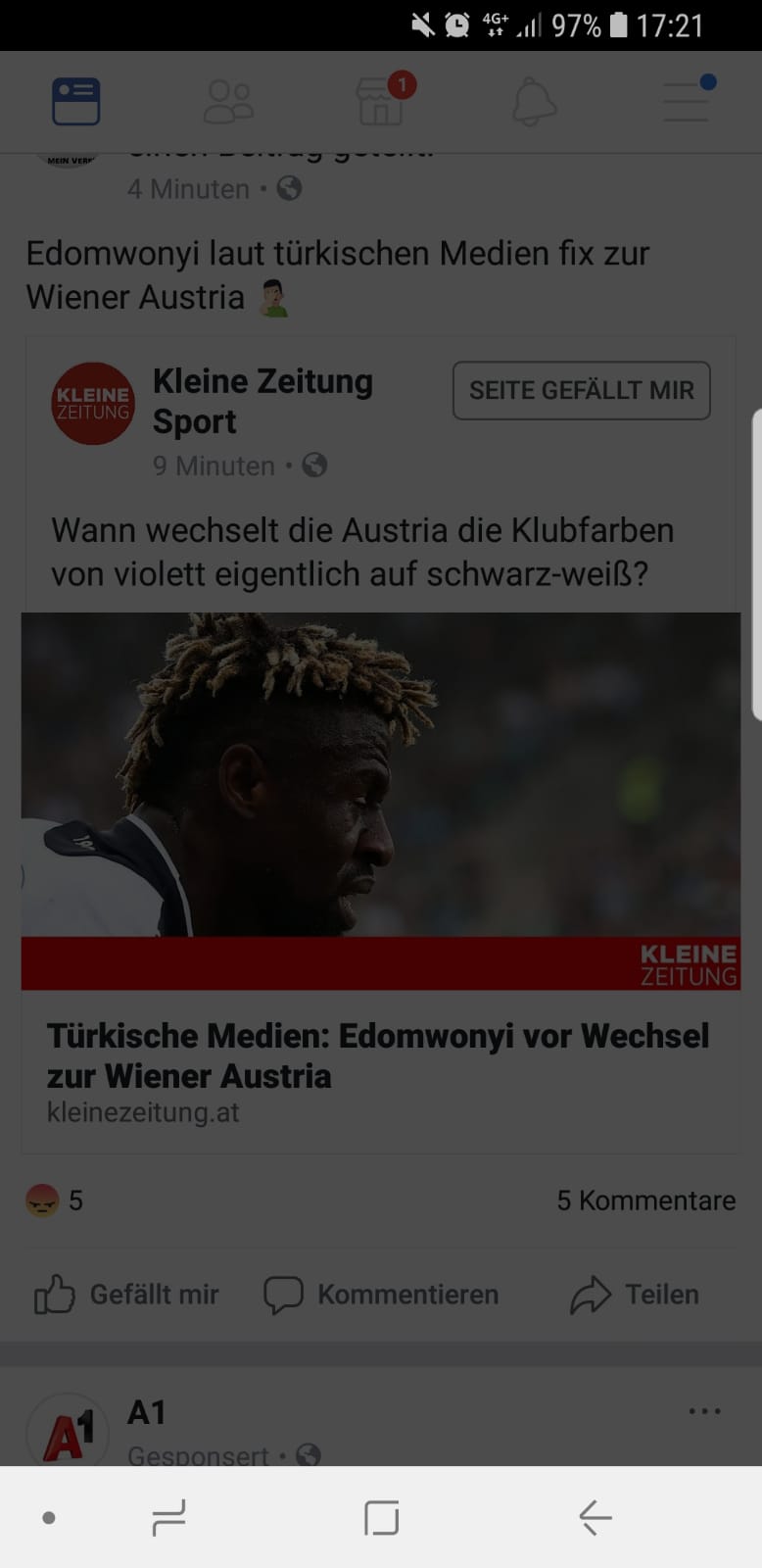View the 5 Kommentare
This screenshot has width=762, height=1568.
pos(645,1200)
